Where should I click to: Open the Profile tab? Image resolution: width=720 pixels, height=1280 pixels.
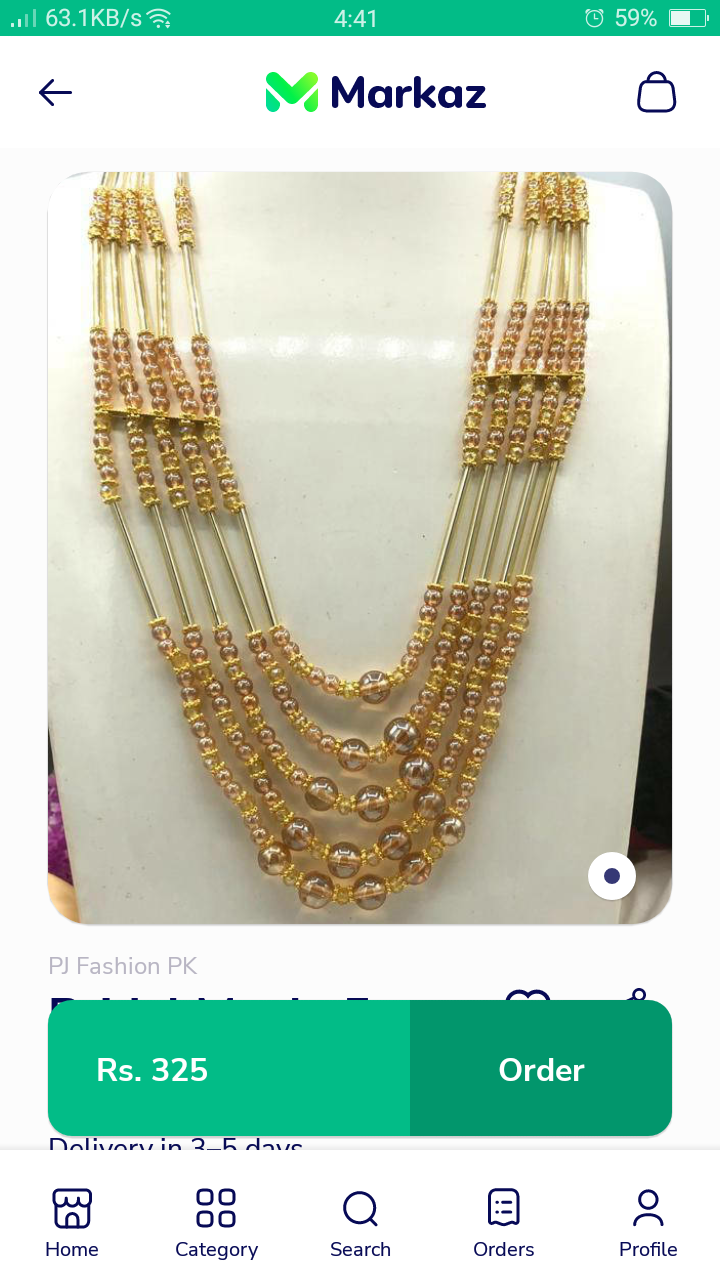pos(648,1222)
